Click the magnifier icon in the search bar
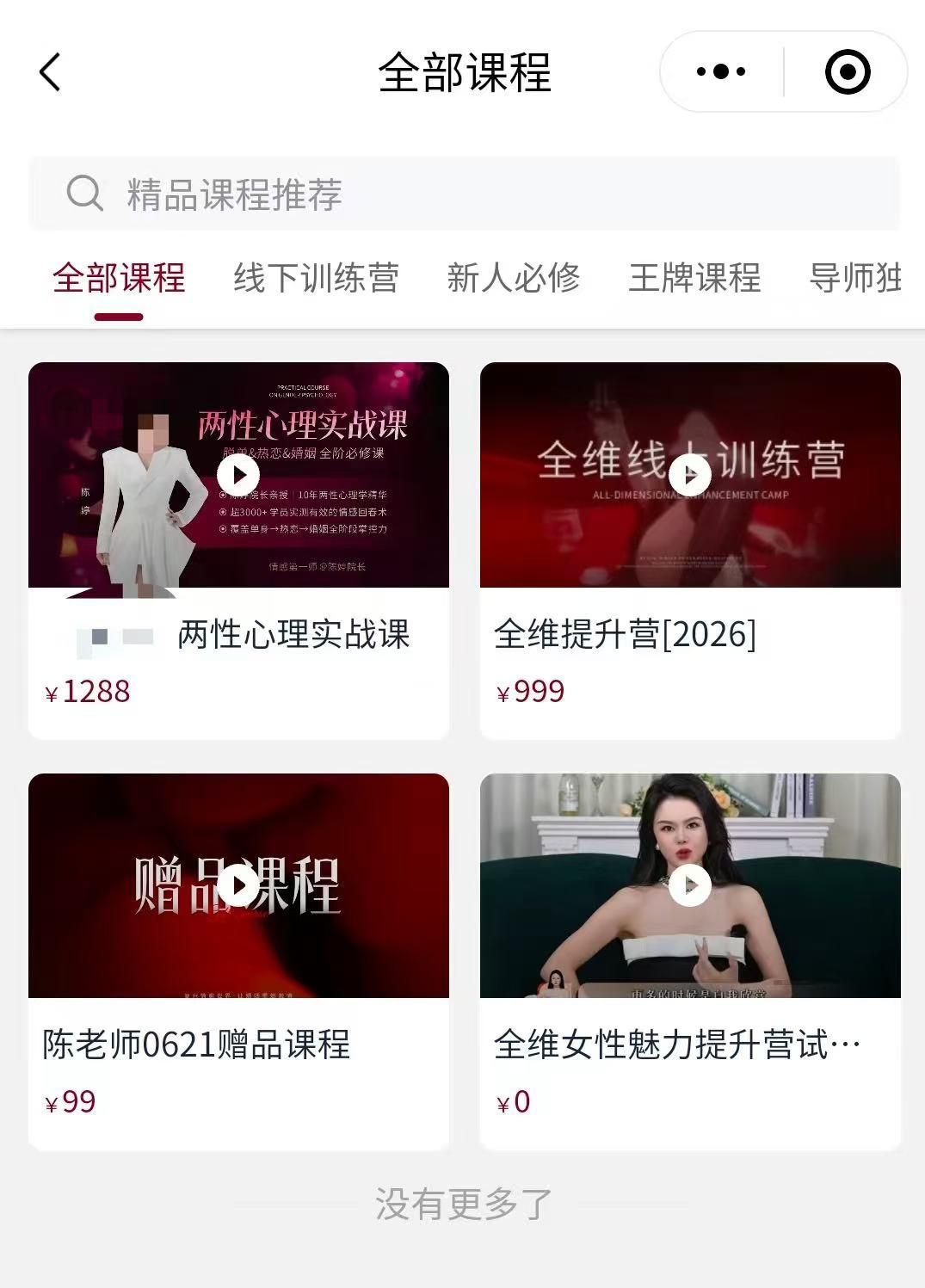Screen dimensions: 925x1288 point(84,193)
